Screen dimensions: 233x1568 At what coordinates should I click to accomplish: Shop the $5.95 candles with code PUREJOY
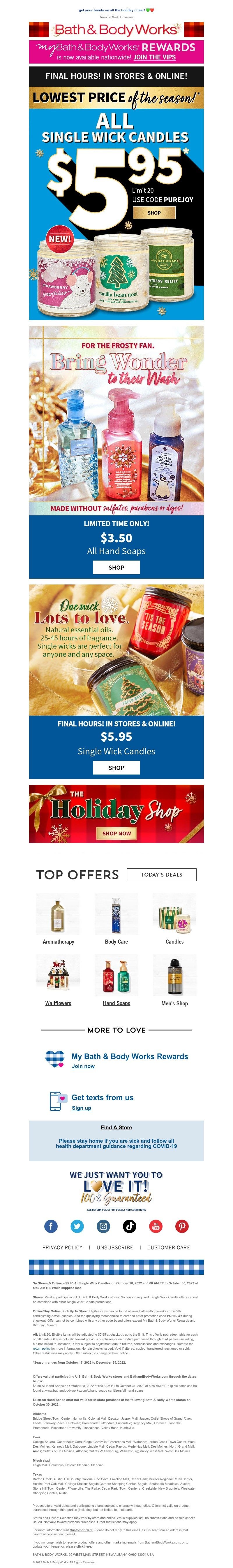tap(154, 213)
